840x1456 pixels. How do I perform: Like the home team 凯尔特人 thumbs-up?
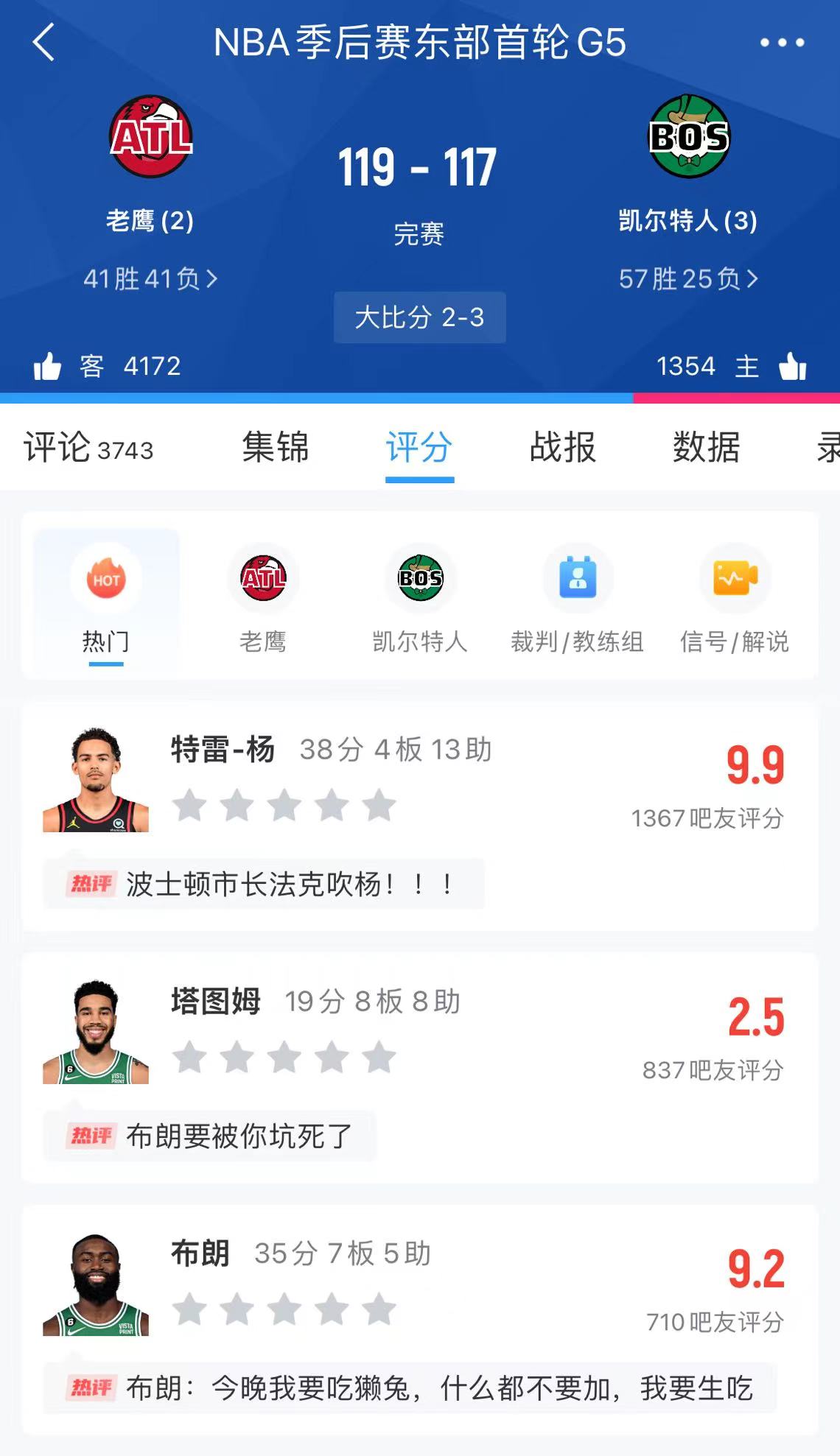click(x=792, y=366)
